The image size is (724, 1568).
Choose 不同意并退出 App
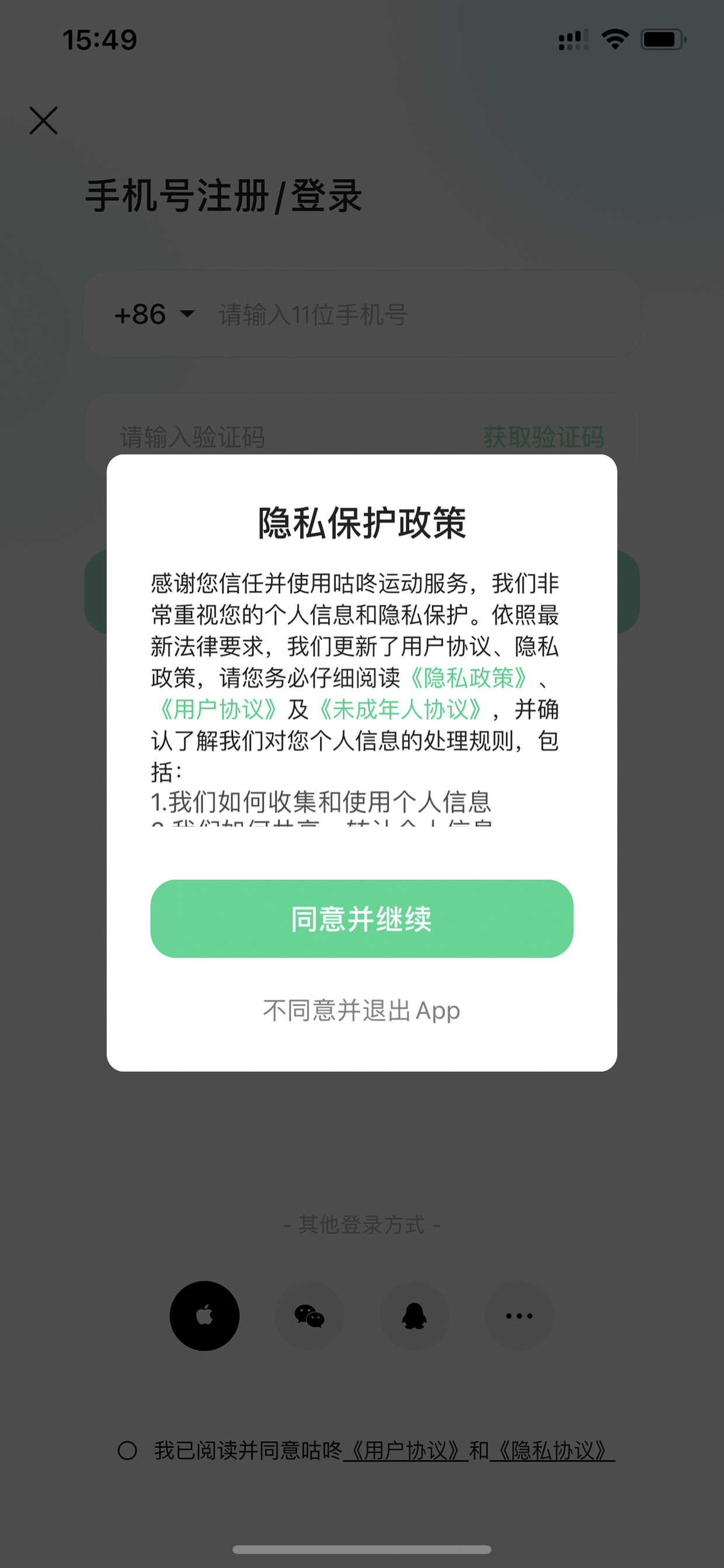click(x=361, y=1011)
